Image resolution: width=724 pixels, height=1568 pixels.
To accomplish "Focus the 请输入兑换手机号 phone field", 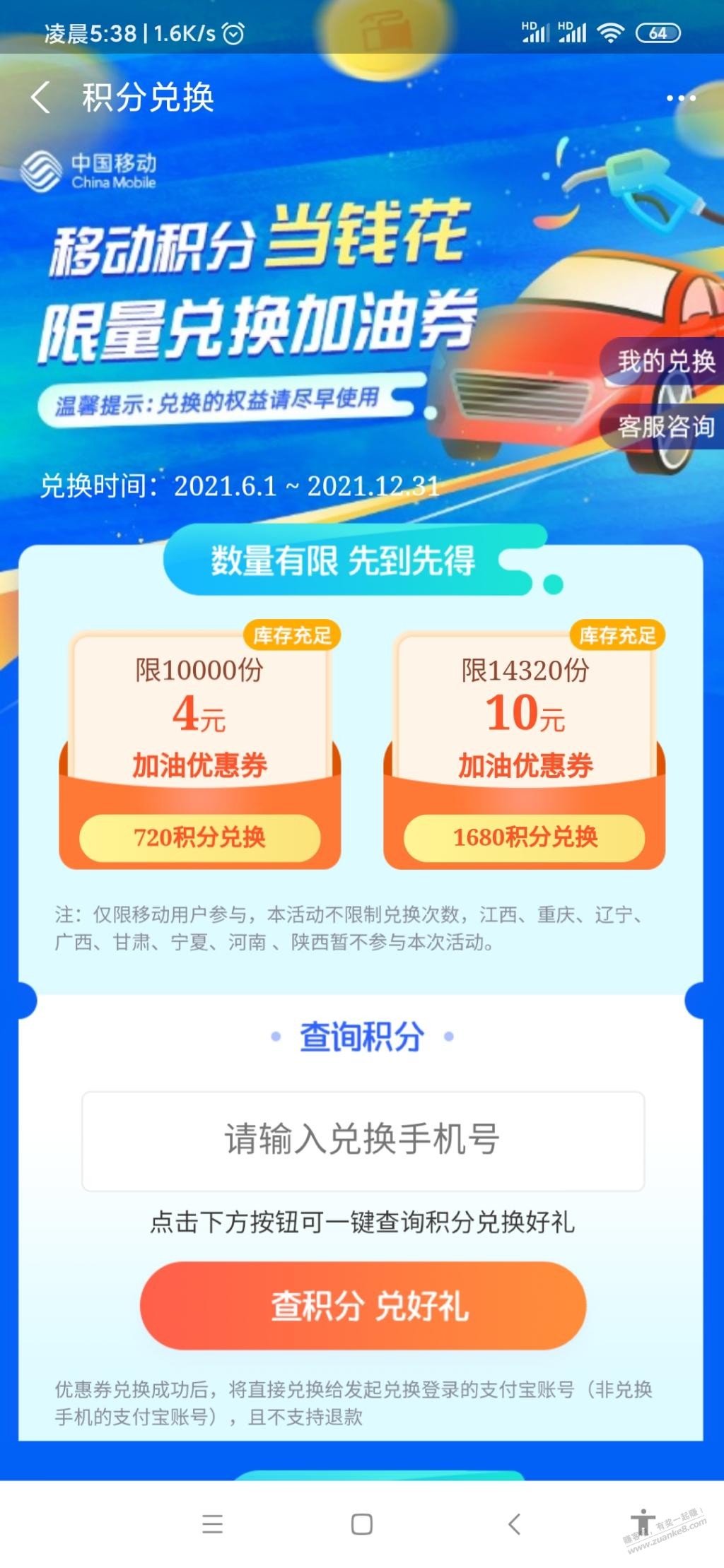I will tap(362, 1140).
